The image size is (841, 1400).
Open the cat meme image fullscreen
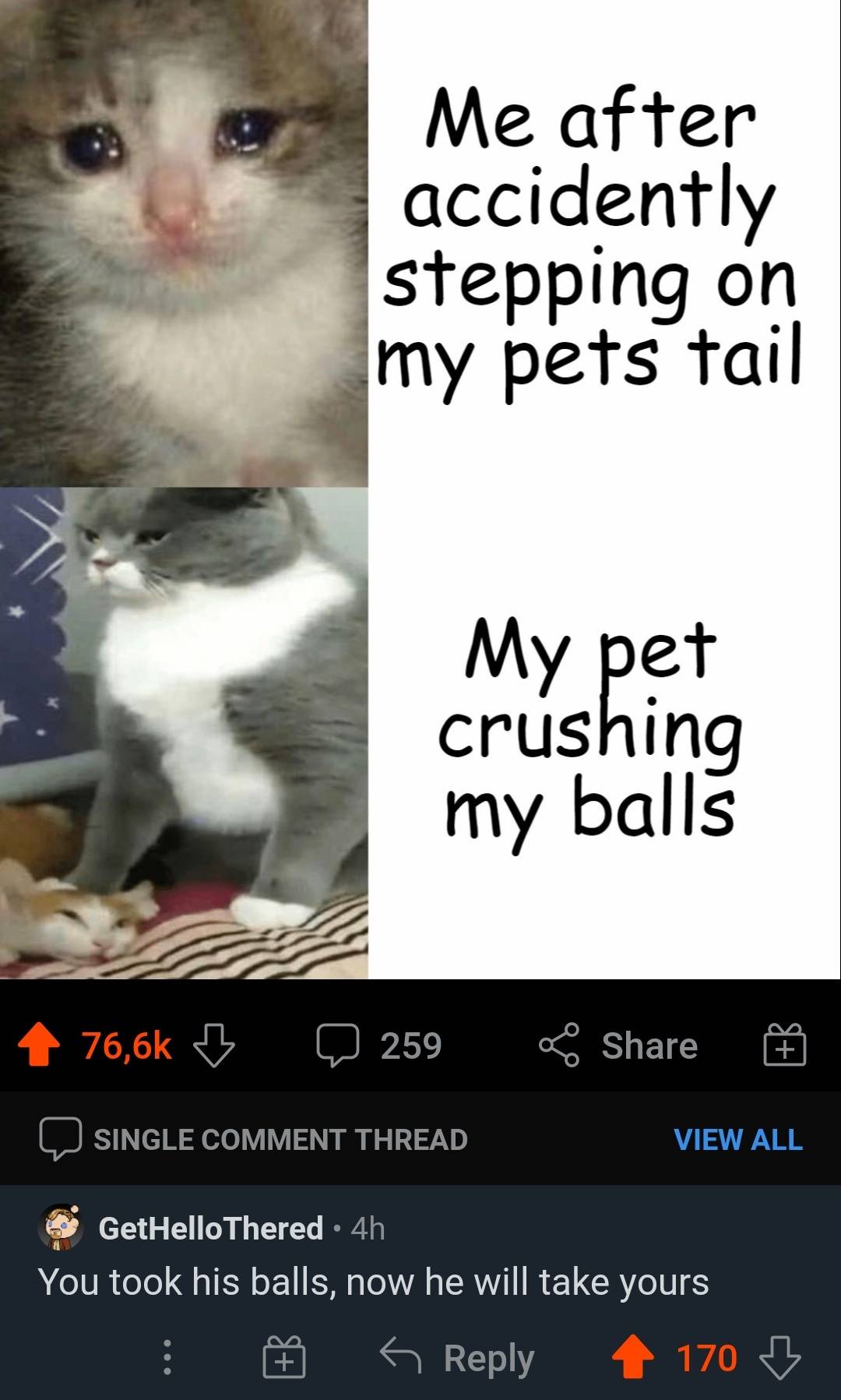(x=420, y=489)
